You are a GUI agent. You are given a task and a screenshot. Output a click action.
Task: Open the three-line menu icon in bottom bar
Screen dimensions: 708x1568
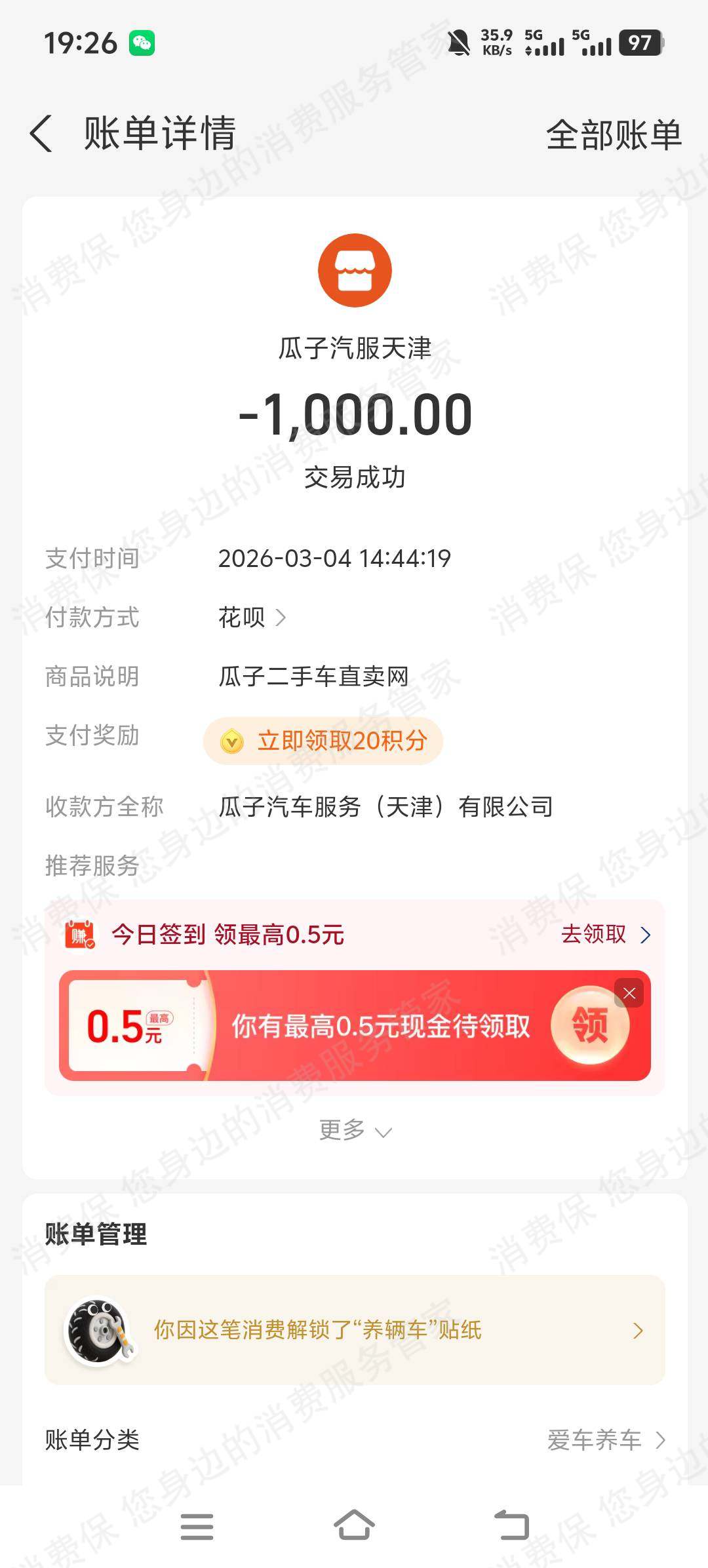197,1525
